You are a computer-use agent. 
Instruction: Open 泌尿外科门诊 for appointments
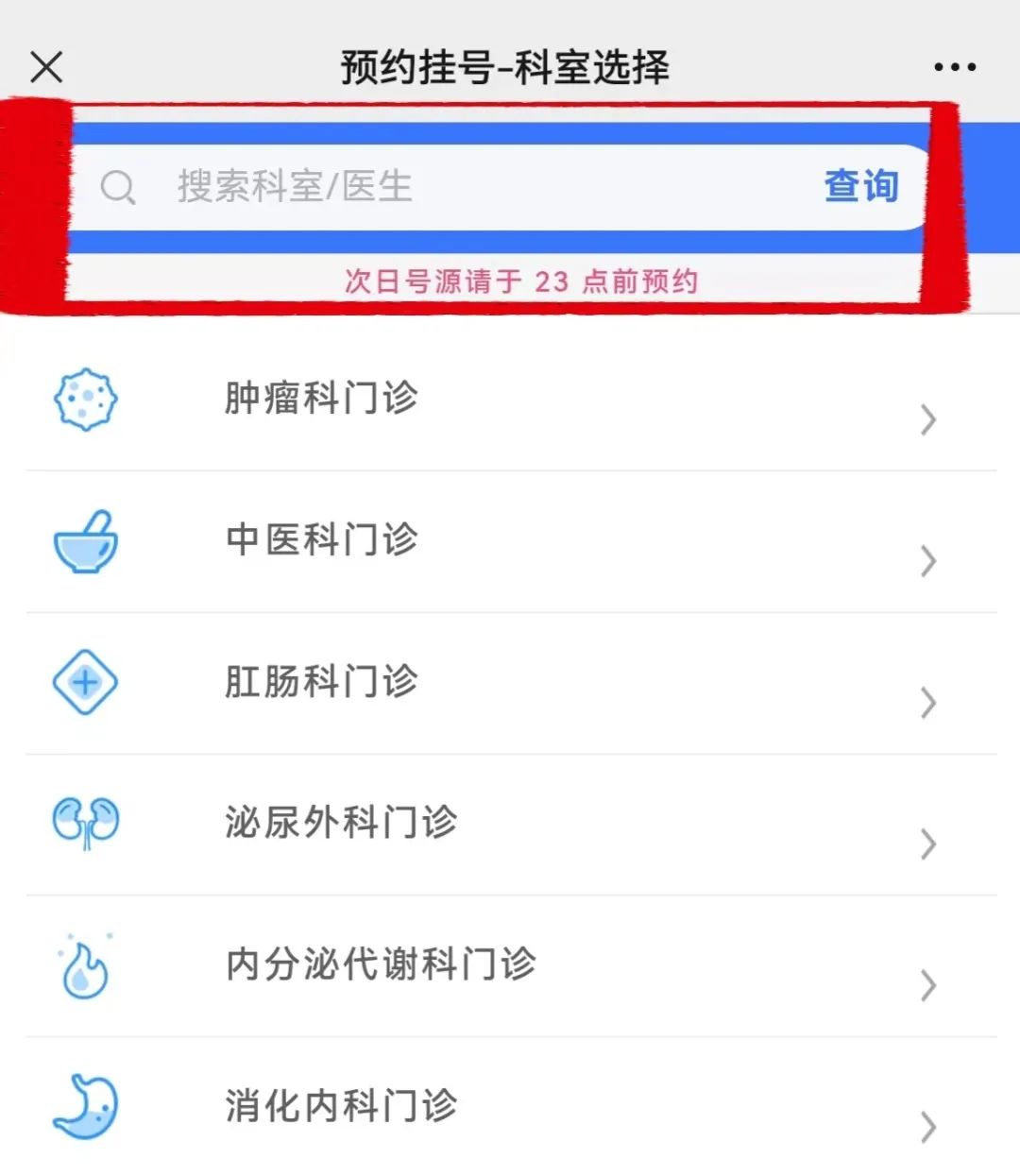click(510, 823)
